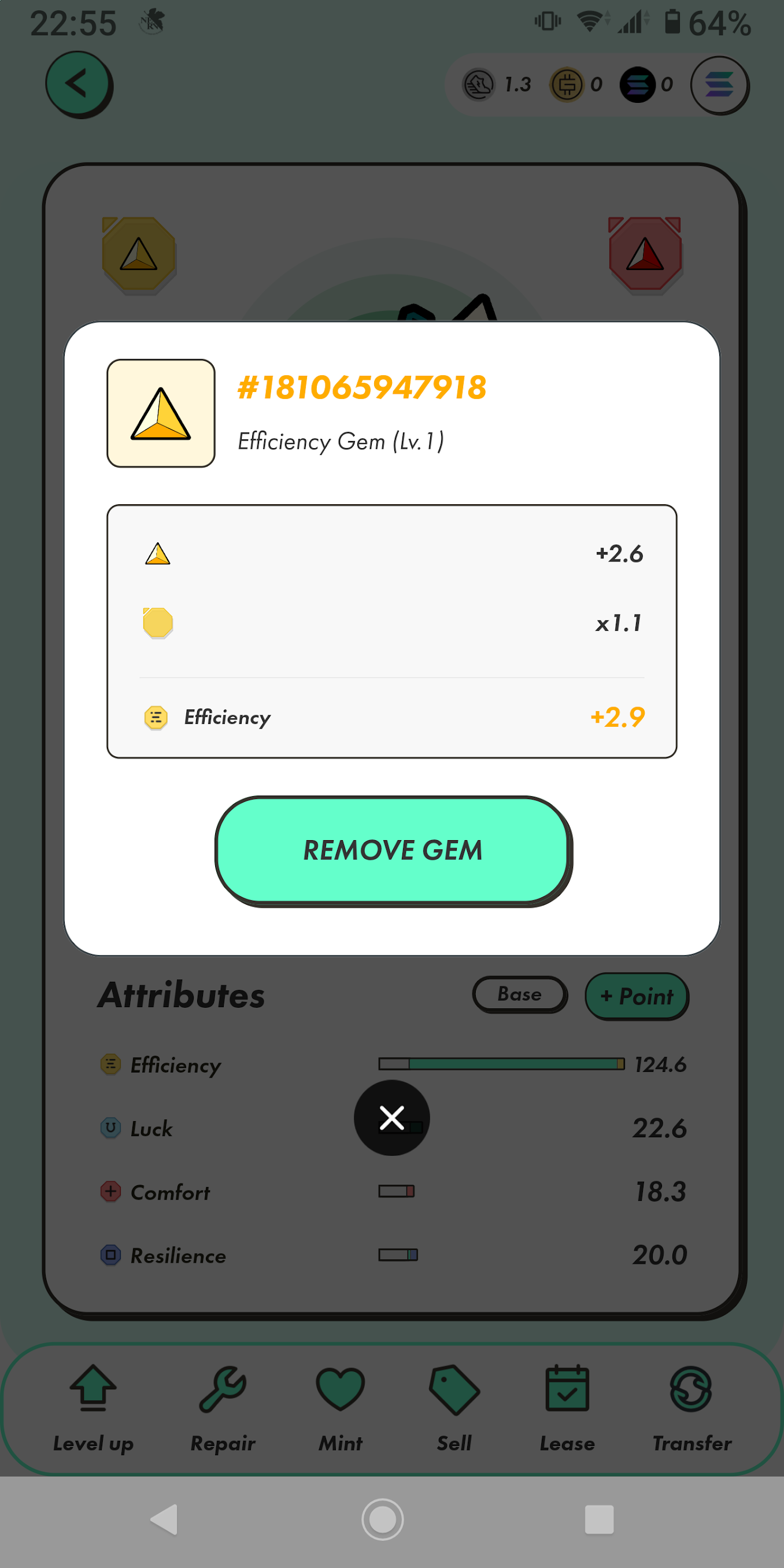
Task: Switch to Base attributes view
Action: (x=519, y=994)
